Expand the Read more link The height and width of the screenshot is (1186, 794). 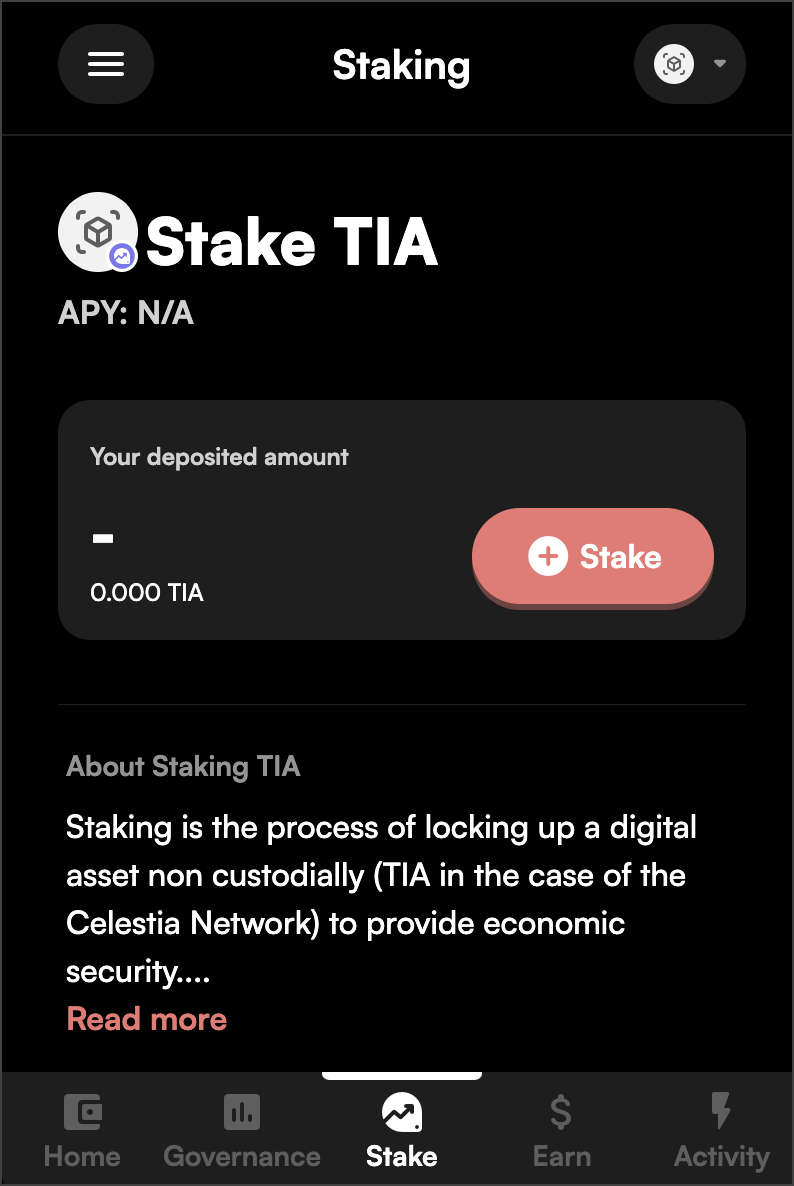pos(147,1019)
